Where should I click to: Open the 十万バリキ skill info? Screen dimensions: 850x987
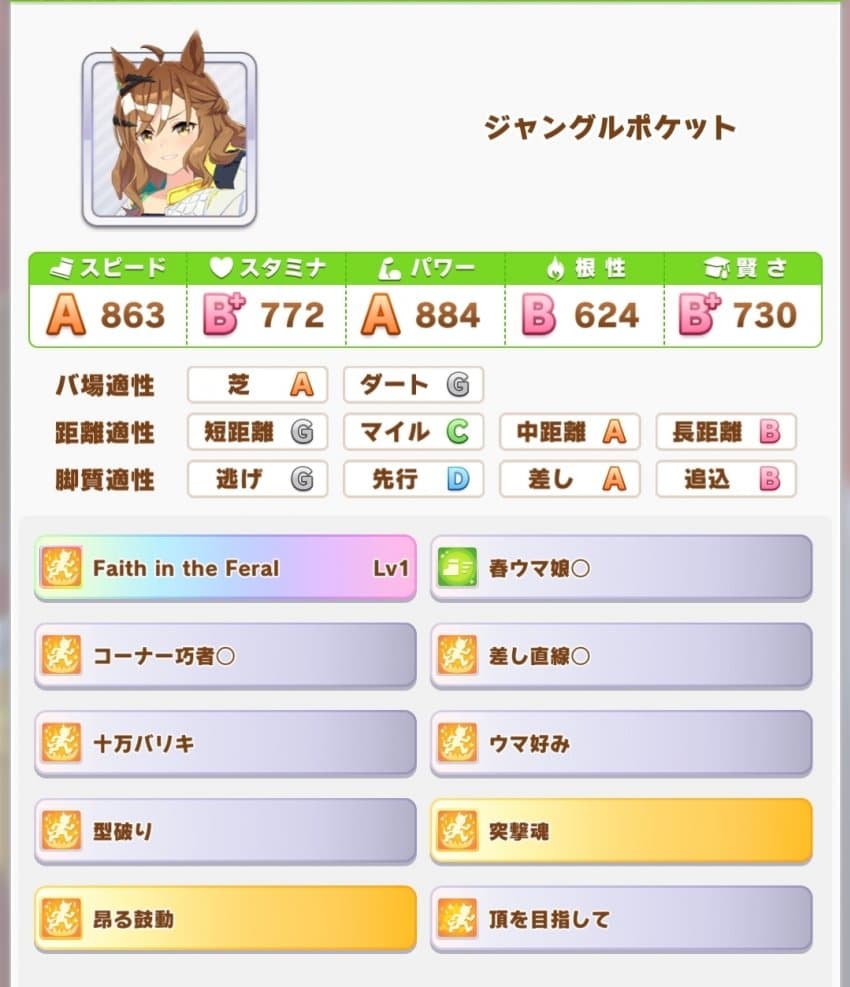tap(225, 743)
